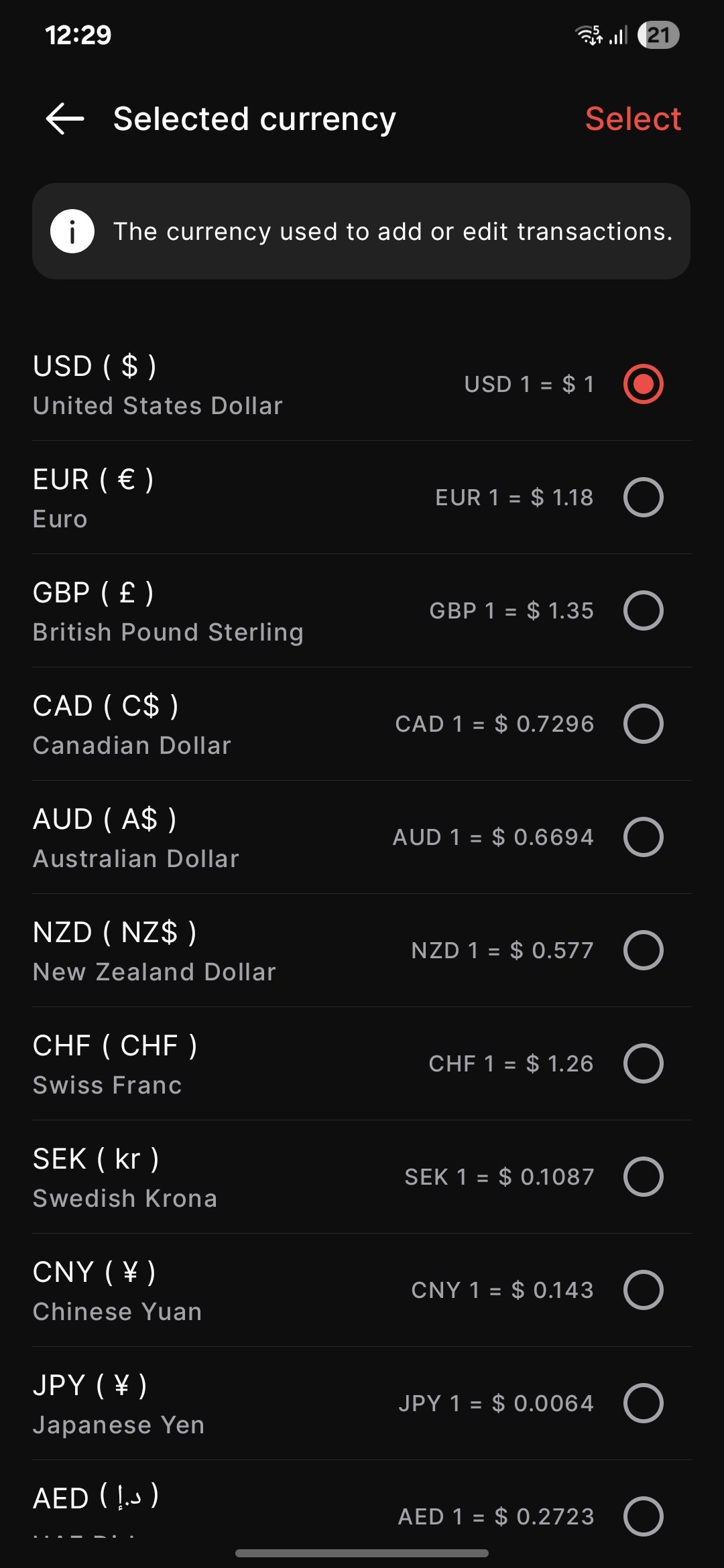
Task: Tap the Selected currency title
Action: (x=253, y=119)
